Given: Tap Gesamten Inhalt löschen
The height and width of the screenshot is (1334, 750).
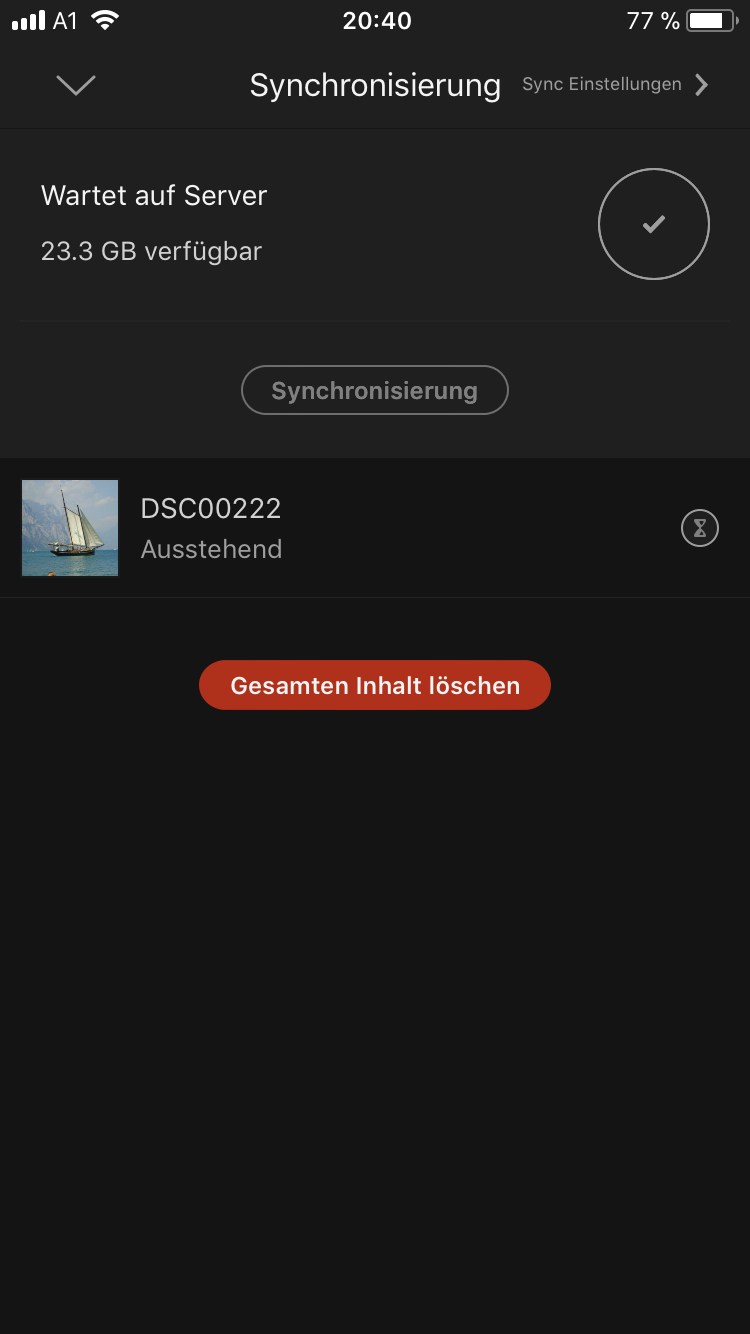Looking at the screenshot, I should (375, 686).
